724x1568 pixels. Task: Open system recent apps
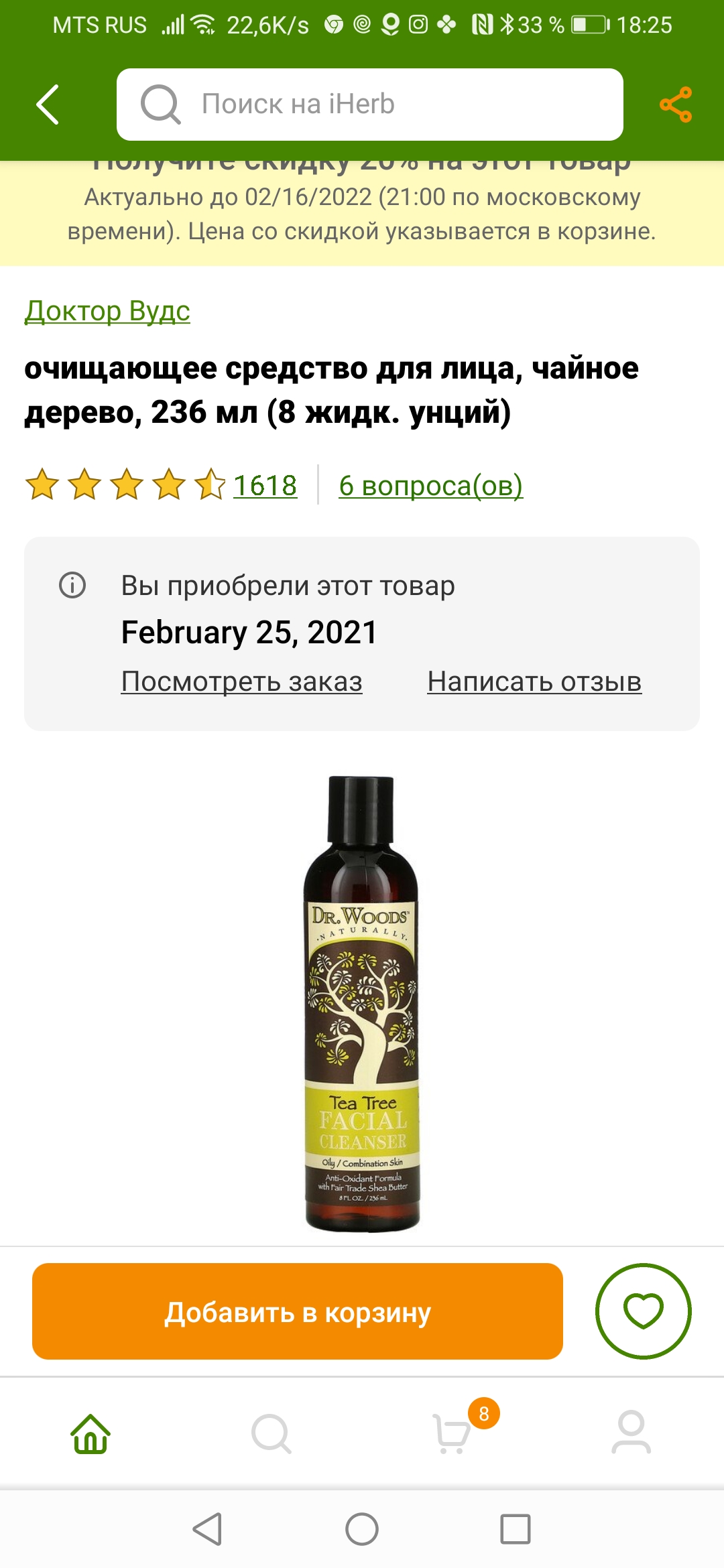pos(516,1529)
